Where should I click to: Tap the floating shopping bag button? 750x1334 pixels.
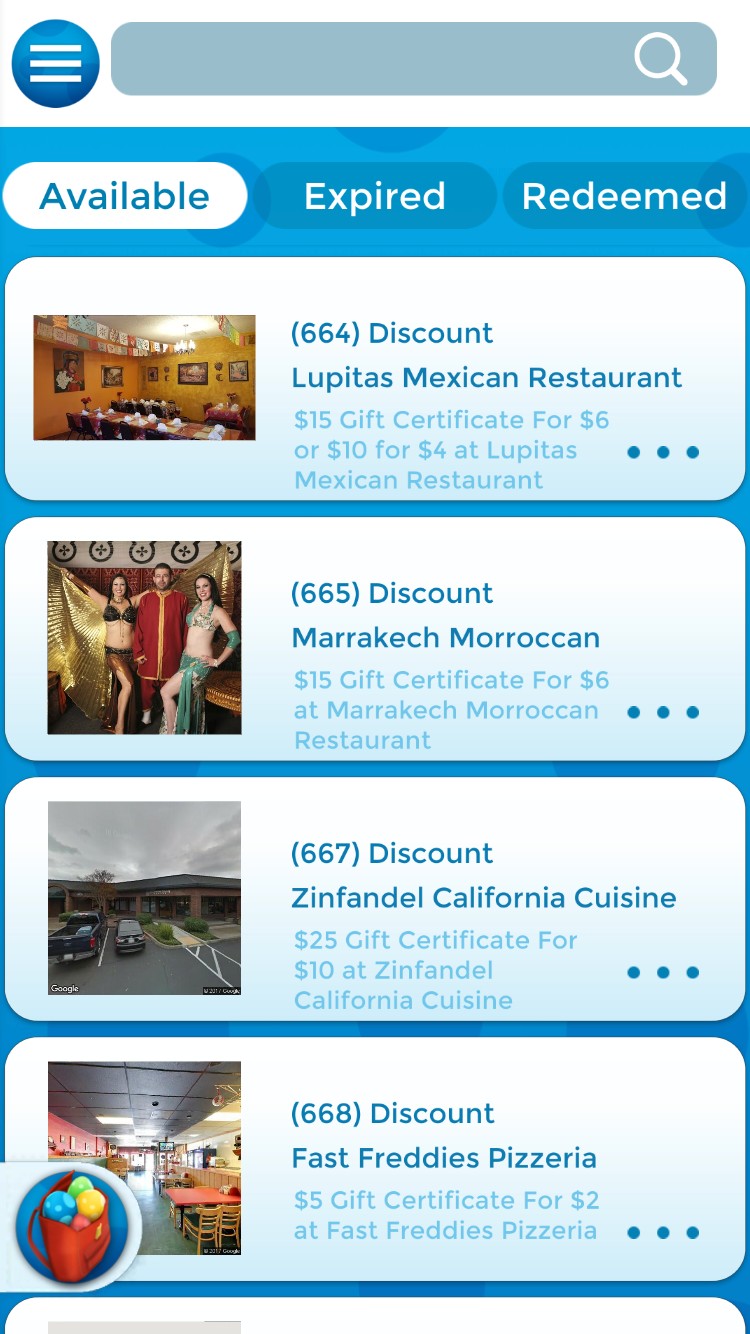pyautogui.click(x=70, y=1227)
